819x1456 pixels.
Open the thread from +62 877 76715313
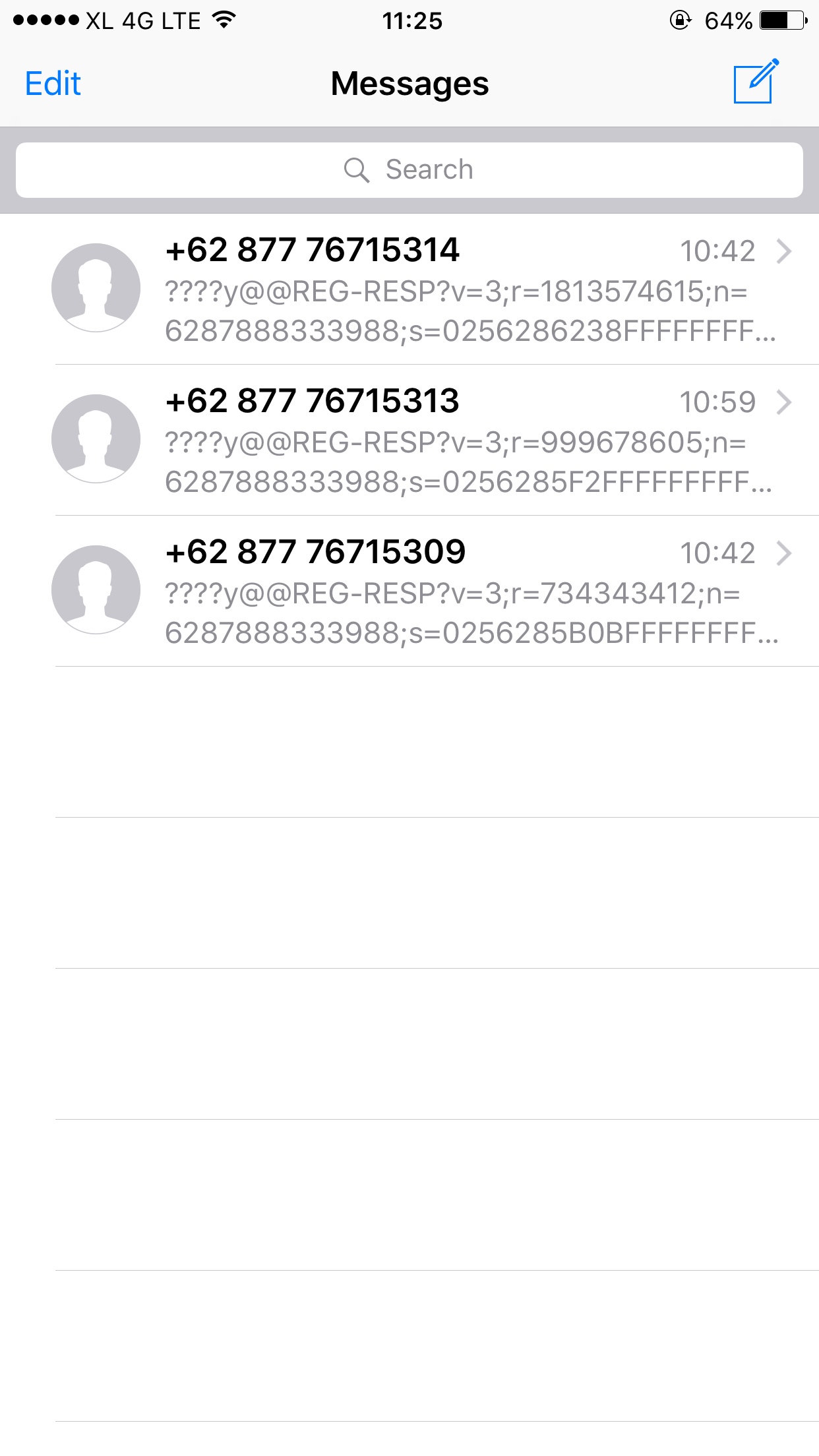pos(409,440)
